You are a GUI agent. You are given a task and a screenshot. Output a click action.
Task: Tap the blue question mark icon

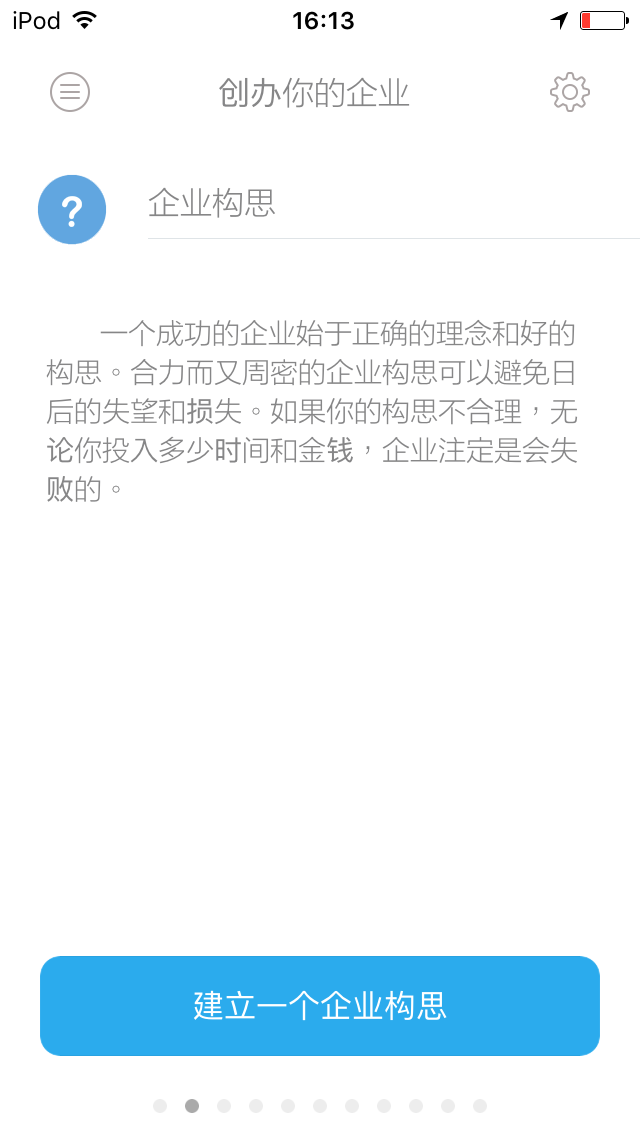click(72, 210)
